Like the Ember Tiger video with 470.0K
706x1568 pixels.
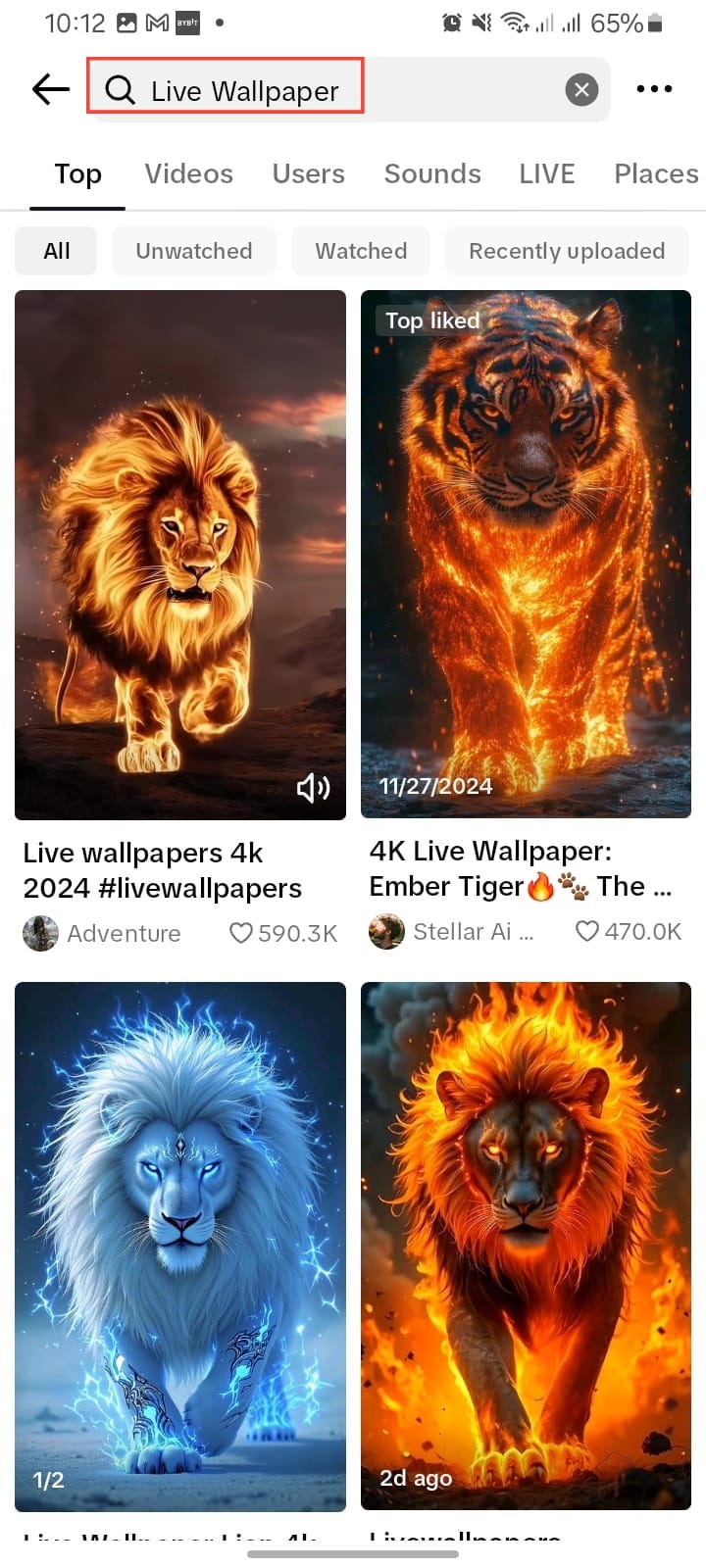(587, 931)
